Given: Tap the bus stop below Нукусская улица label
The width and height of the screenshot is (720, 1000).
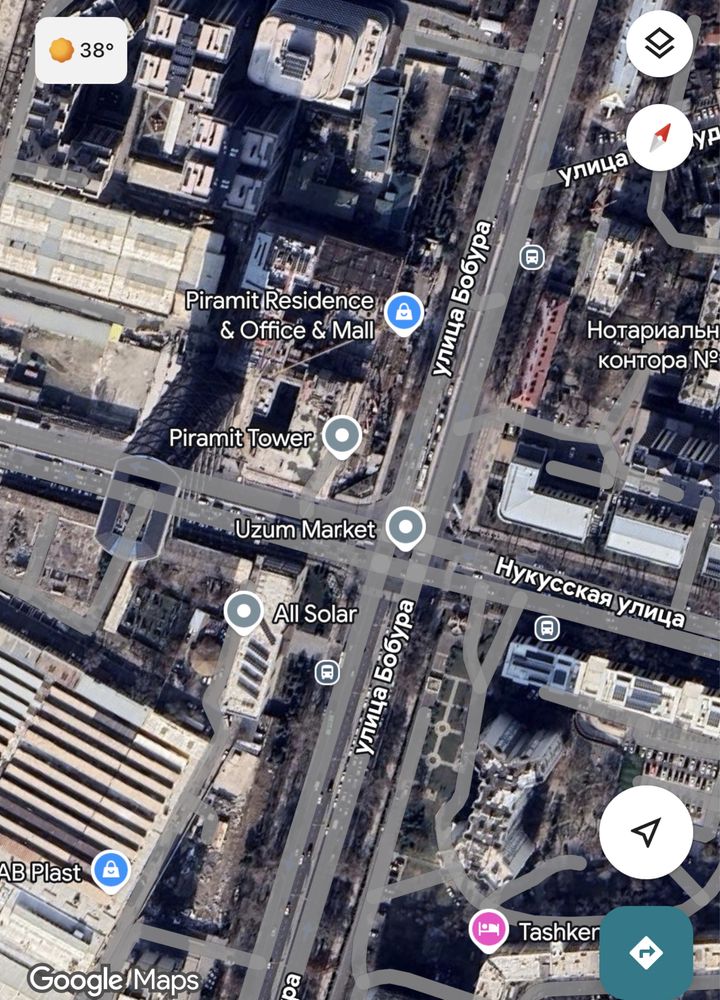Looking at the screenshot, I should coord(546,629).
